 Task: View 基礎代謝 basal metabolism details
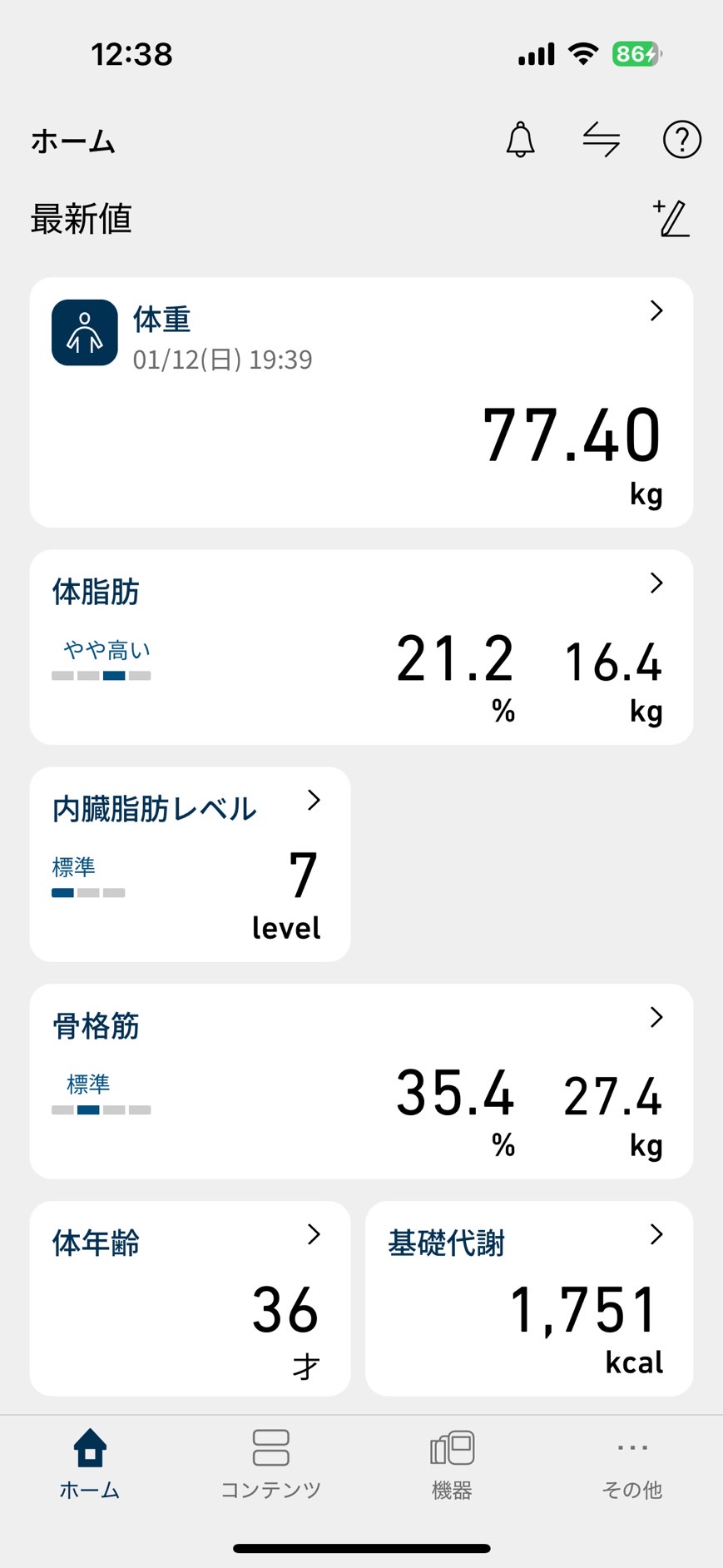[x=529, y=1298]
